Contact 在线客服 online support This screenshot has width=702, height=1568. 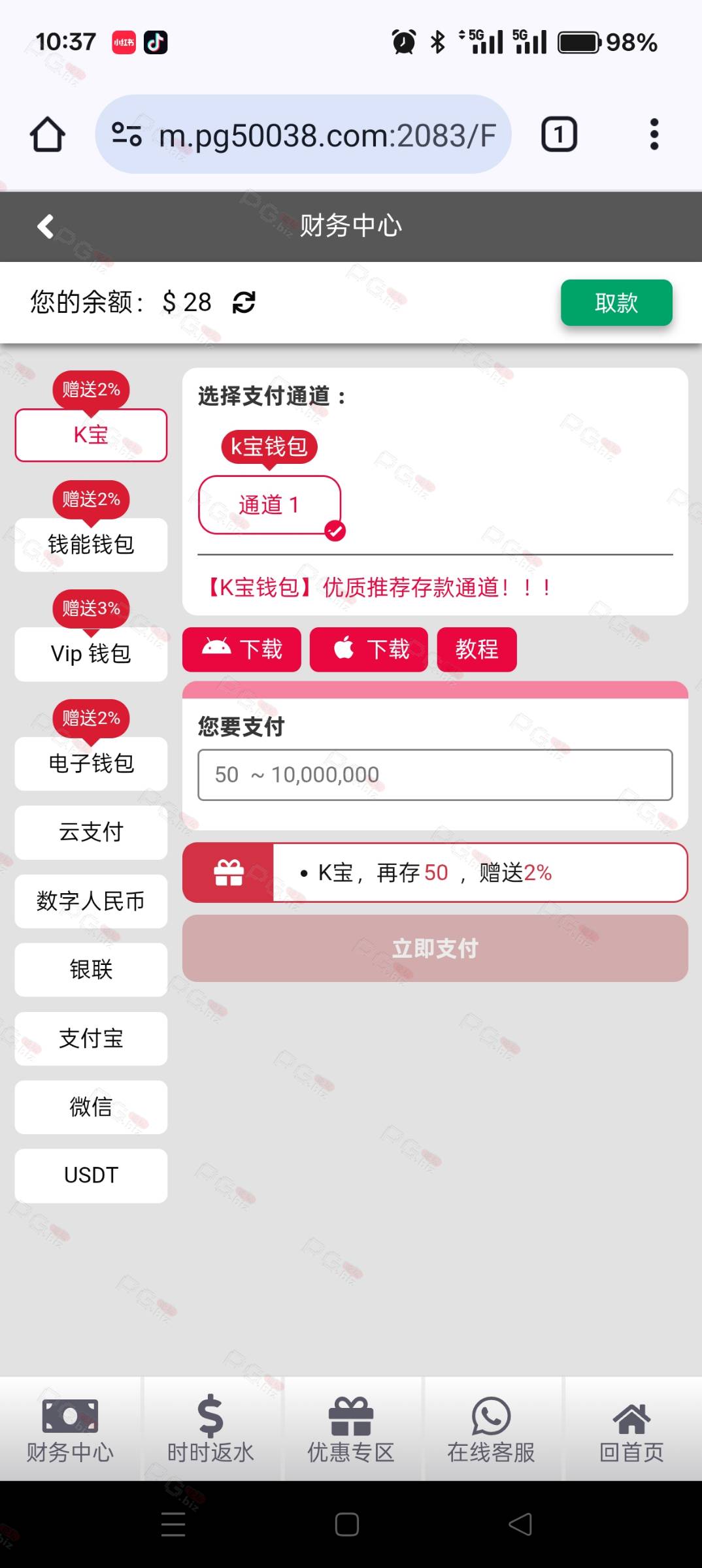491,1430
